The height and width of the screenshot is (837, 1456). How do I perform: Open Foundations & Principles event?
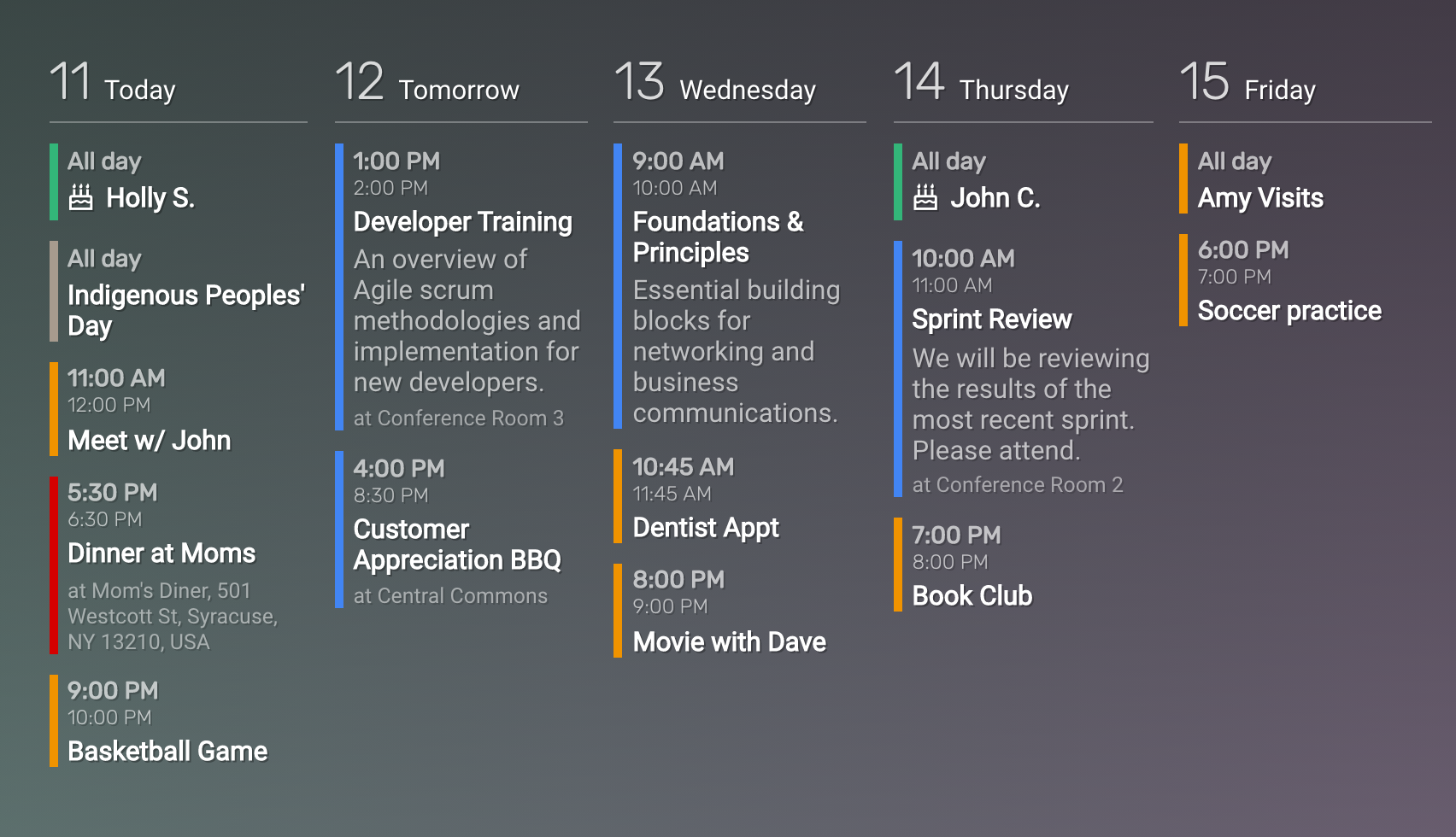[718, 237]
